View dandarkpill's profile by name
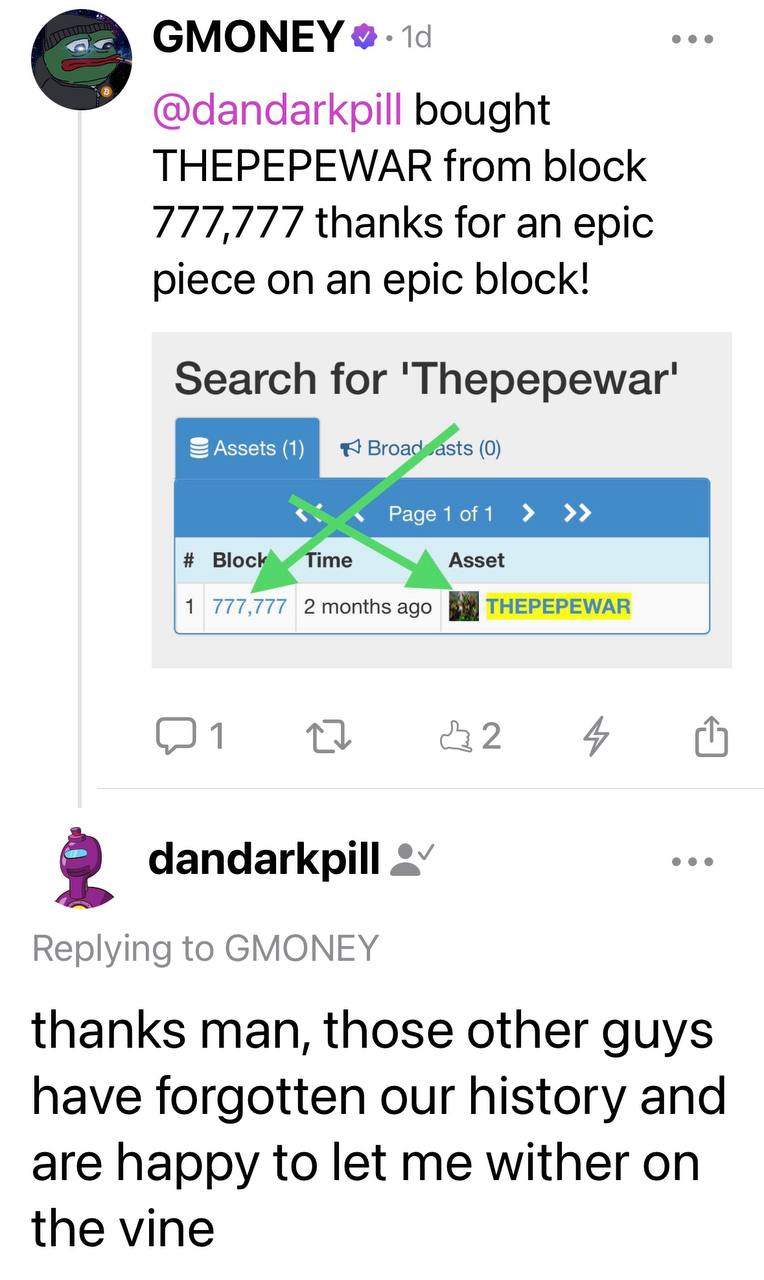Viewport: 764px width, 1280px height. (264, 860)
